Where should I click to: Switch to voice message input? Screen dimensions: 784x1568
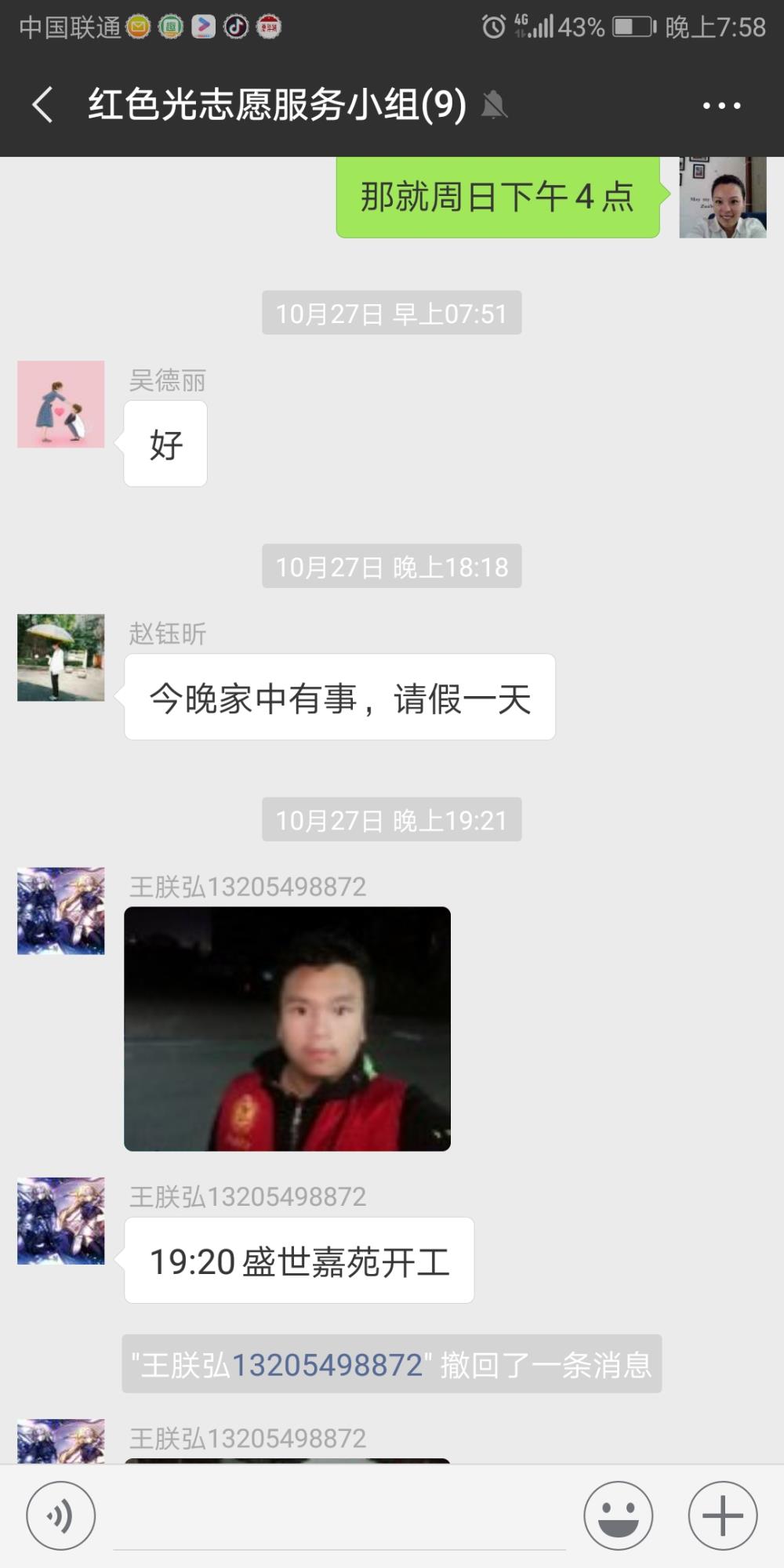(x=61, y=1515)
